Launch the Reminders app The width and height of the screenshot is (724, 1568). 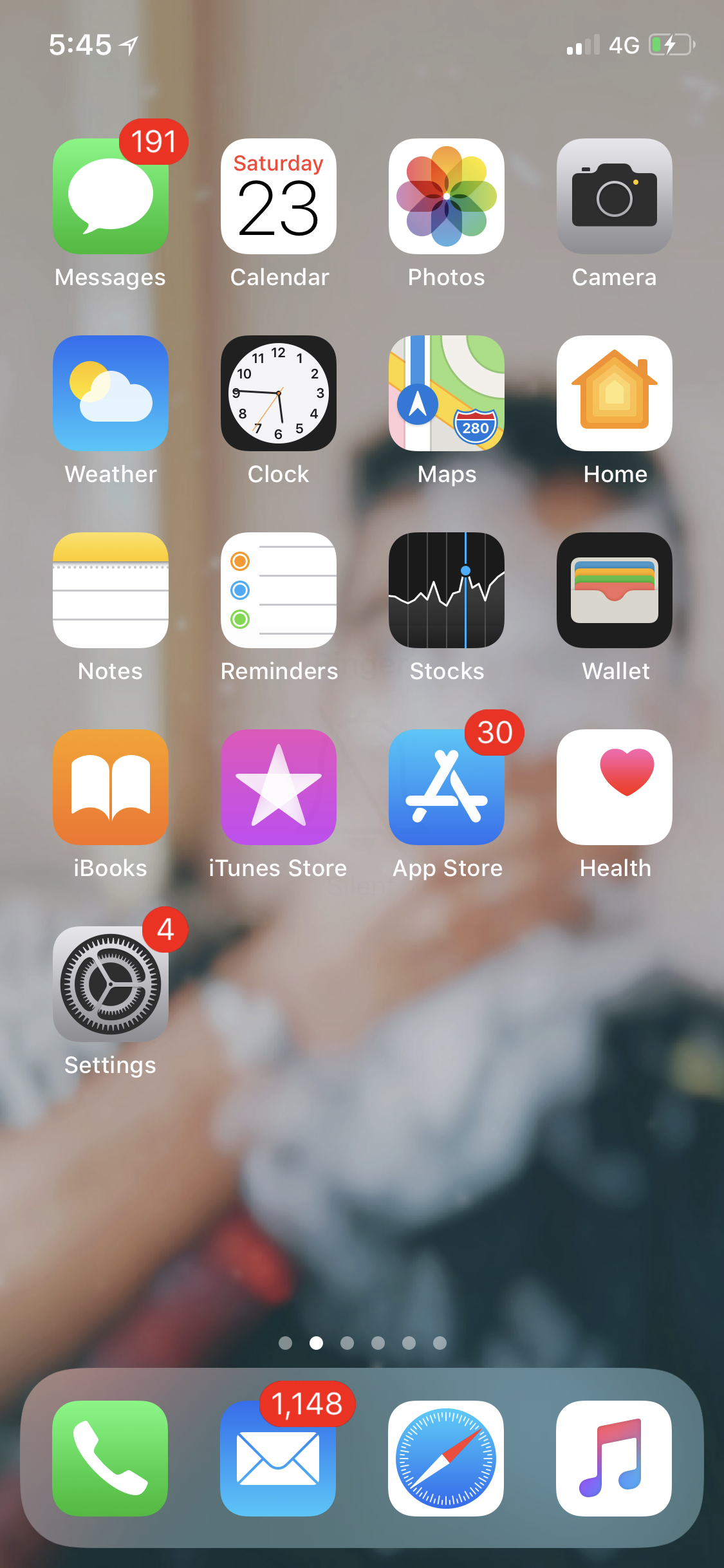pos(279,590)
